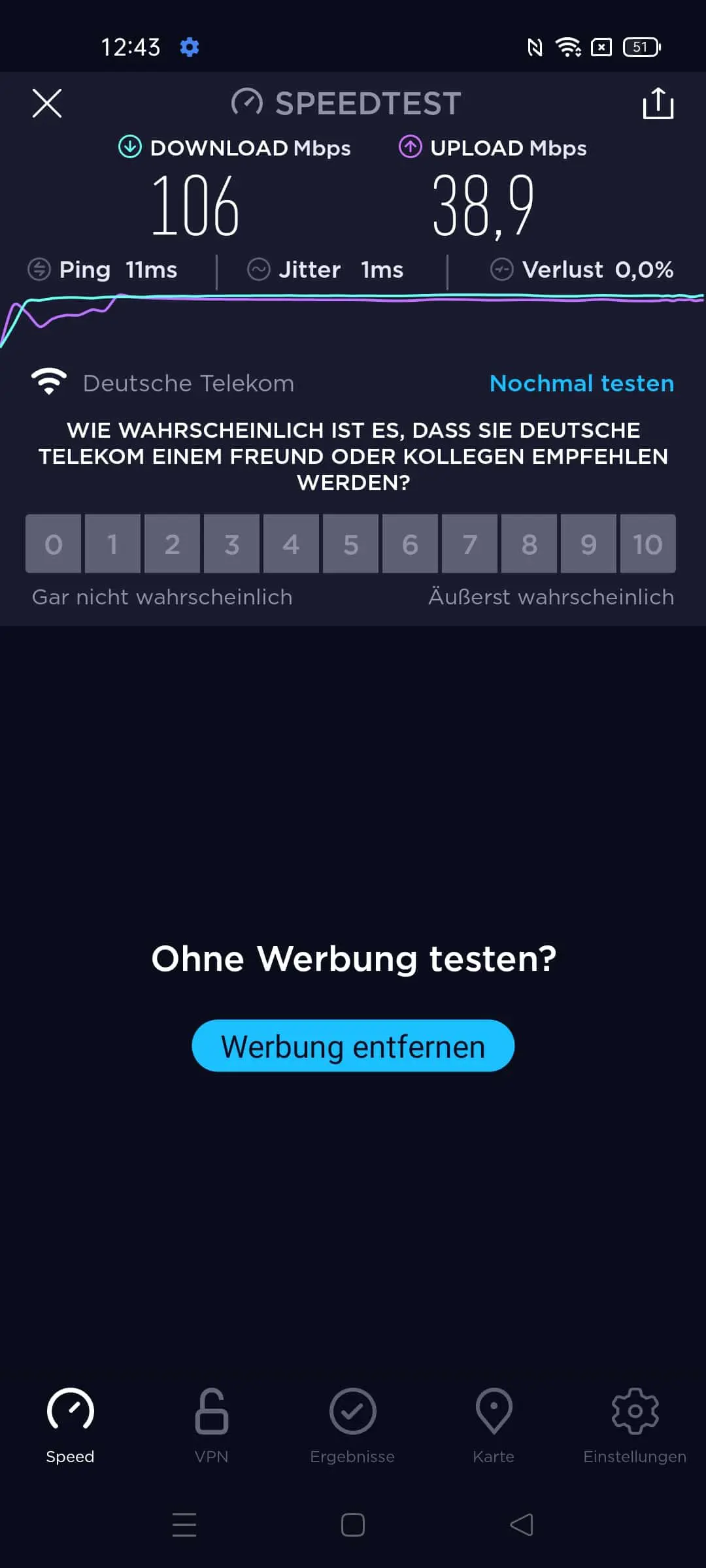Open Einstellungen in the bottom bar
This screenshot has width=706, height=1568.
pyautogui.click(x=635, y=1426)
